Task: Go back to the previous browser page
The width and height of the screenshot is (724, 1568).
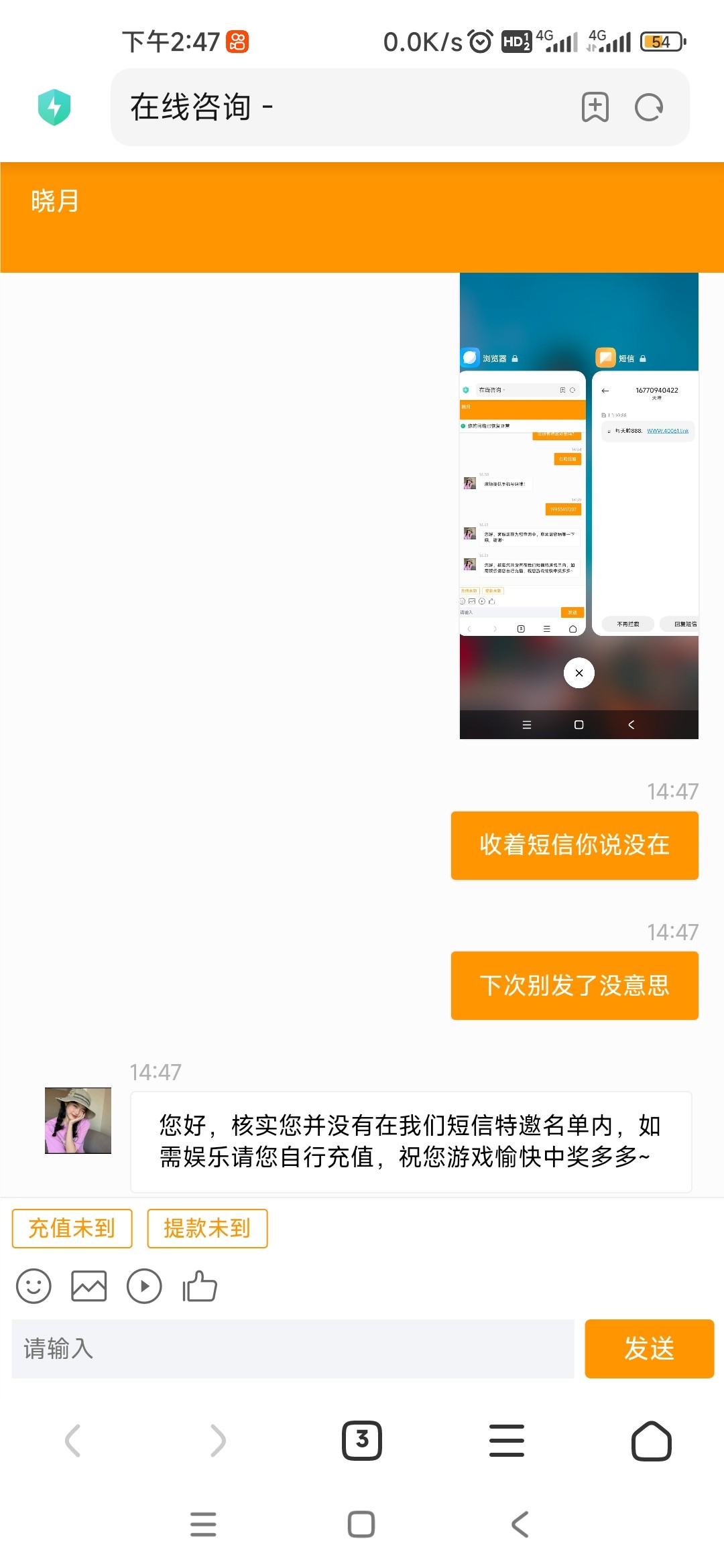Action: point(72,1441)
